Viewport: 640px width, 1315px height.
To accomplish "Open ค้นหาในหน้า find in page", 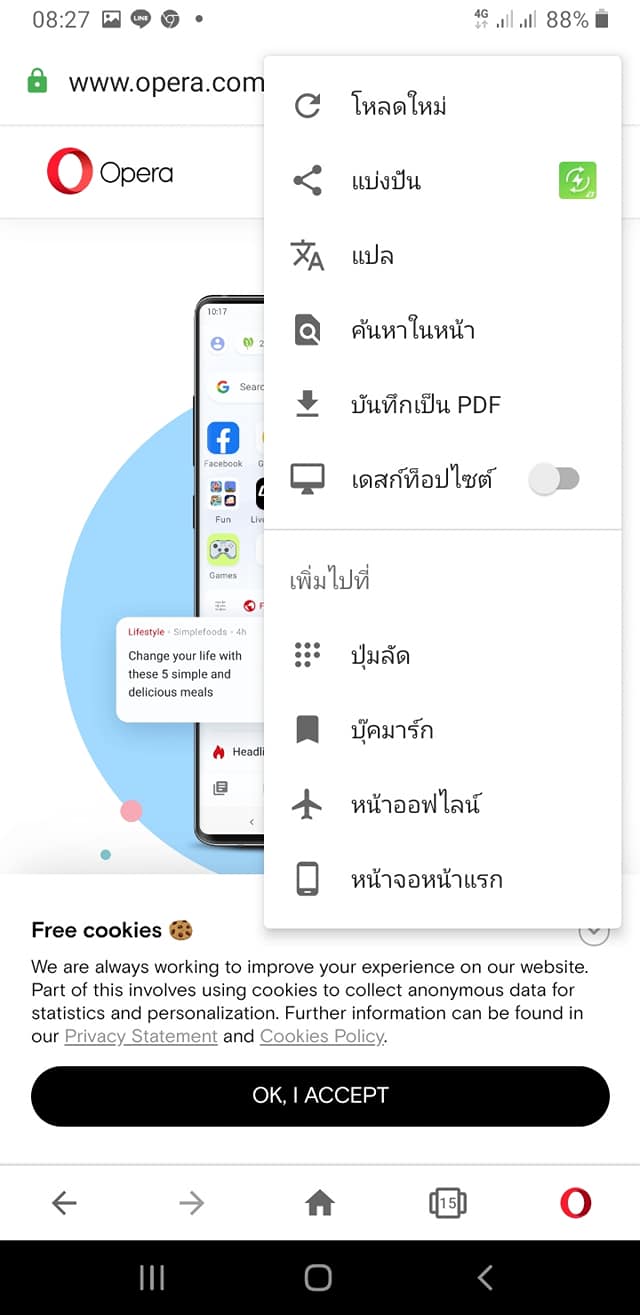I will pyautogui.click(x=412, y=330).
